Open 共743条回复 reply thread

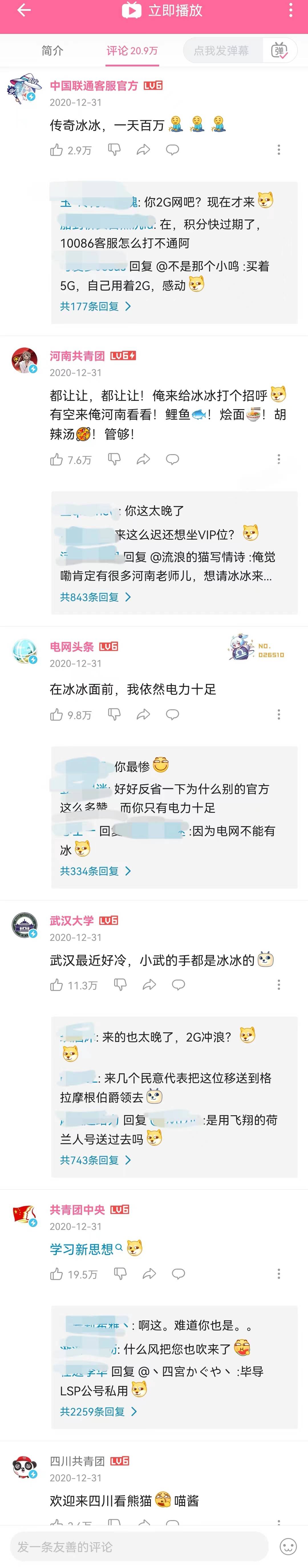pyautogui.click(x=95, y=1160)
